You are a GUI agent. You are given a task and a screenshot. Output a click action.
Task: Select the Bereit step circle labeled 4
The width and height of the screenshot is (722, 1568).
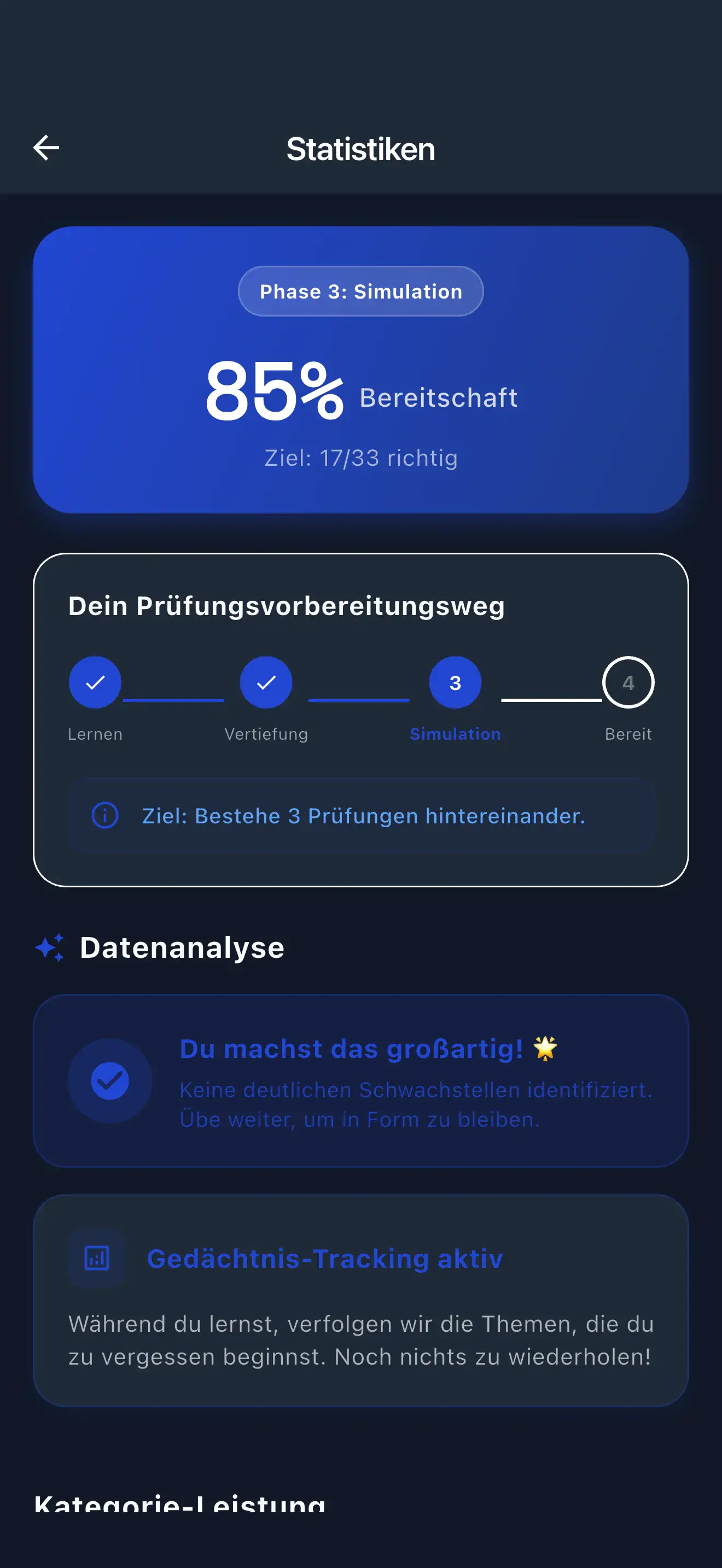[628, 682]
